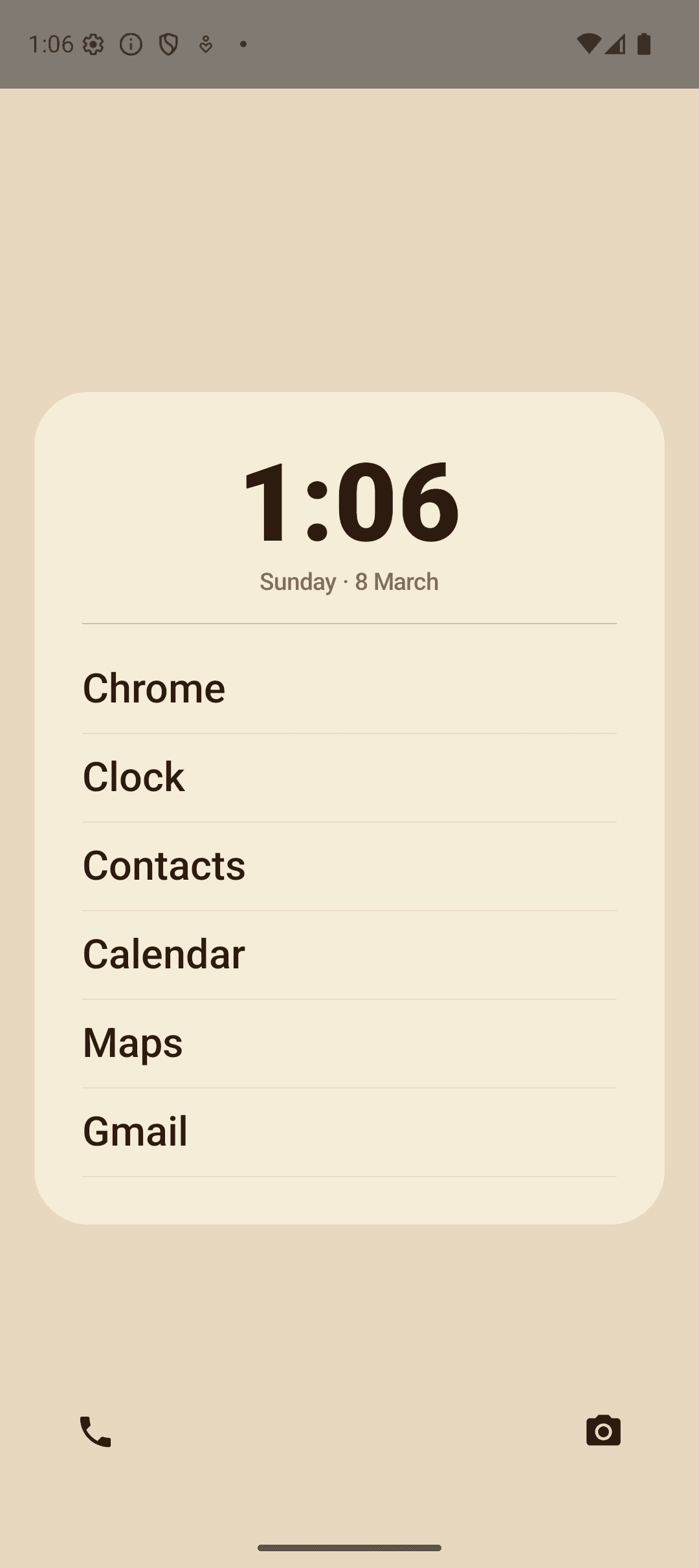The image size is (699, 1568).
Task: Tap the battery indicator icon
Action: pos(645,44)
